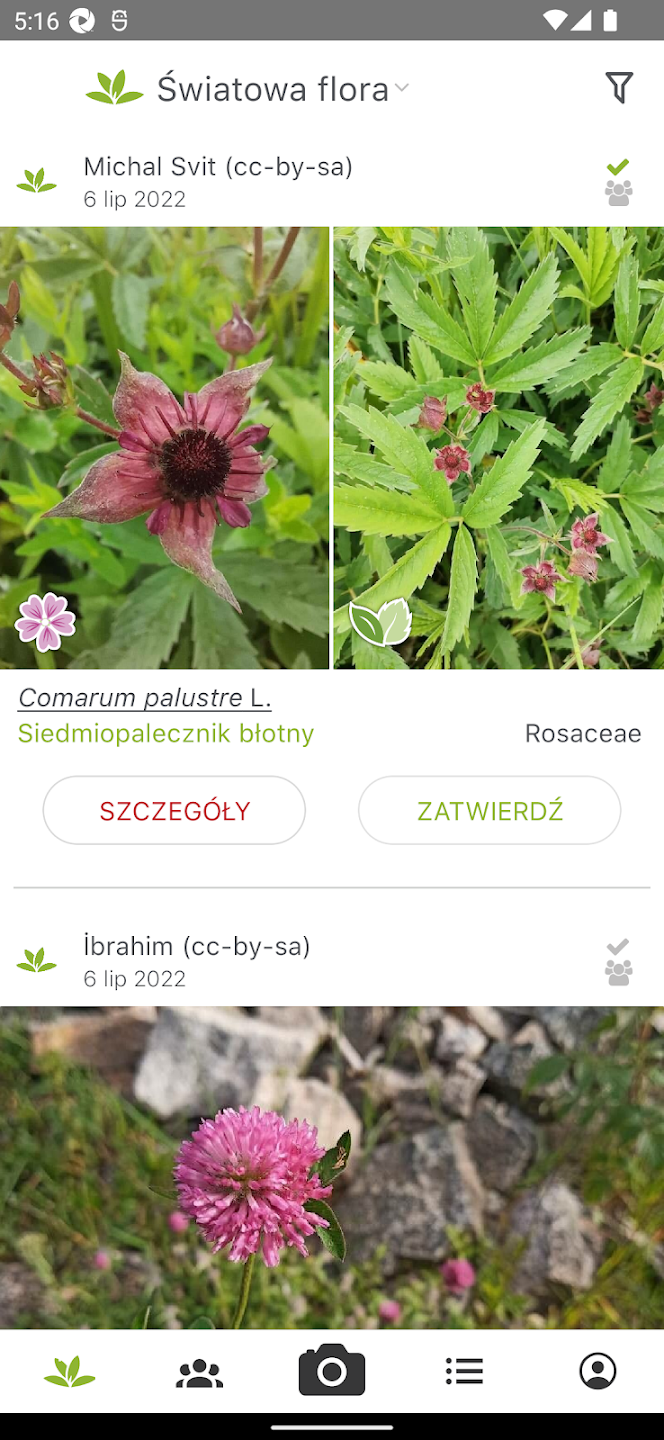Open İbrahim's pink clover photo

[x=332, y=1166]
